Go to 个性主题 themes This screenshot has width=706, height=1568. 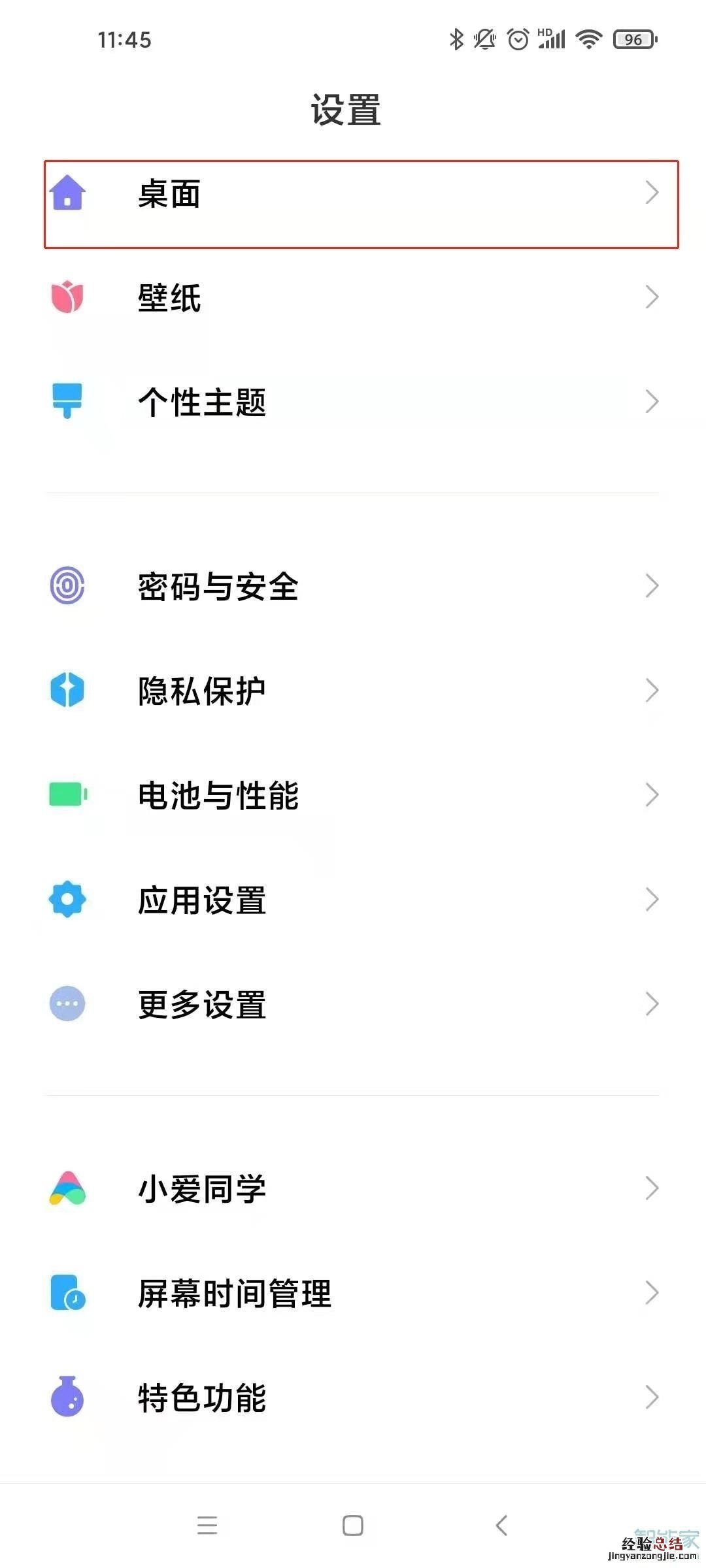pos(353,402)
